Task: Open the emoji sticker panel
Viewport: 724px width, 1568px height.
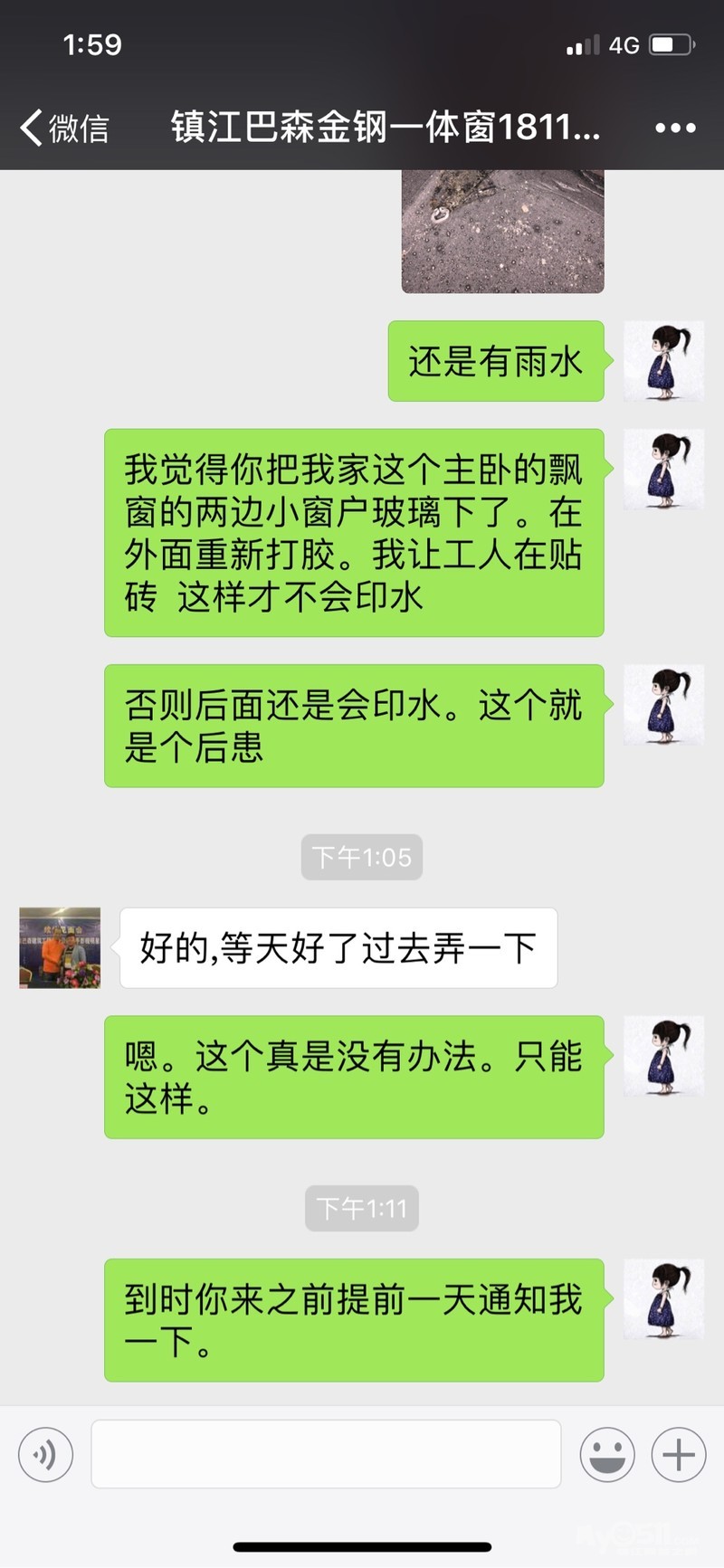Action: (x=606, y=1454)
